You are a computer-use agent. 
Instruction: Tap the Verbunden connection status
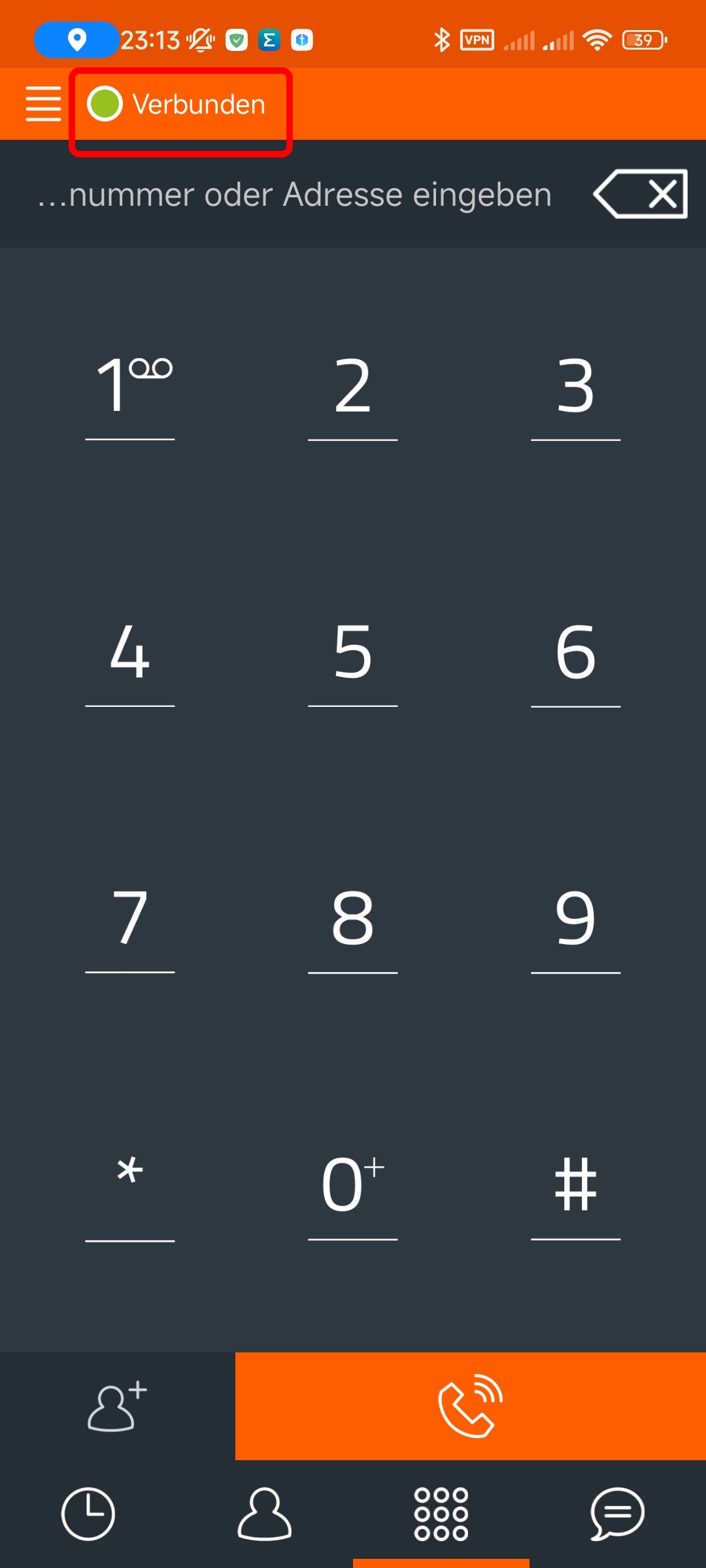[x=177, y=105]
